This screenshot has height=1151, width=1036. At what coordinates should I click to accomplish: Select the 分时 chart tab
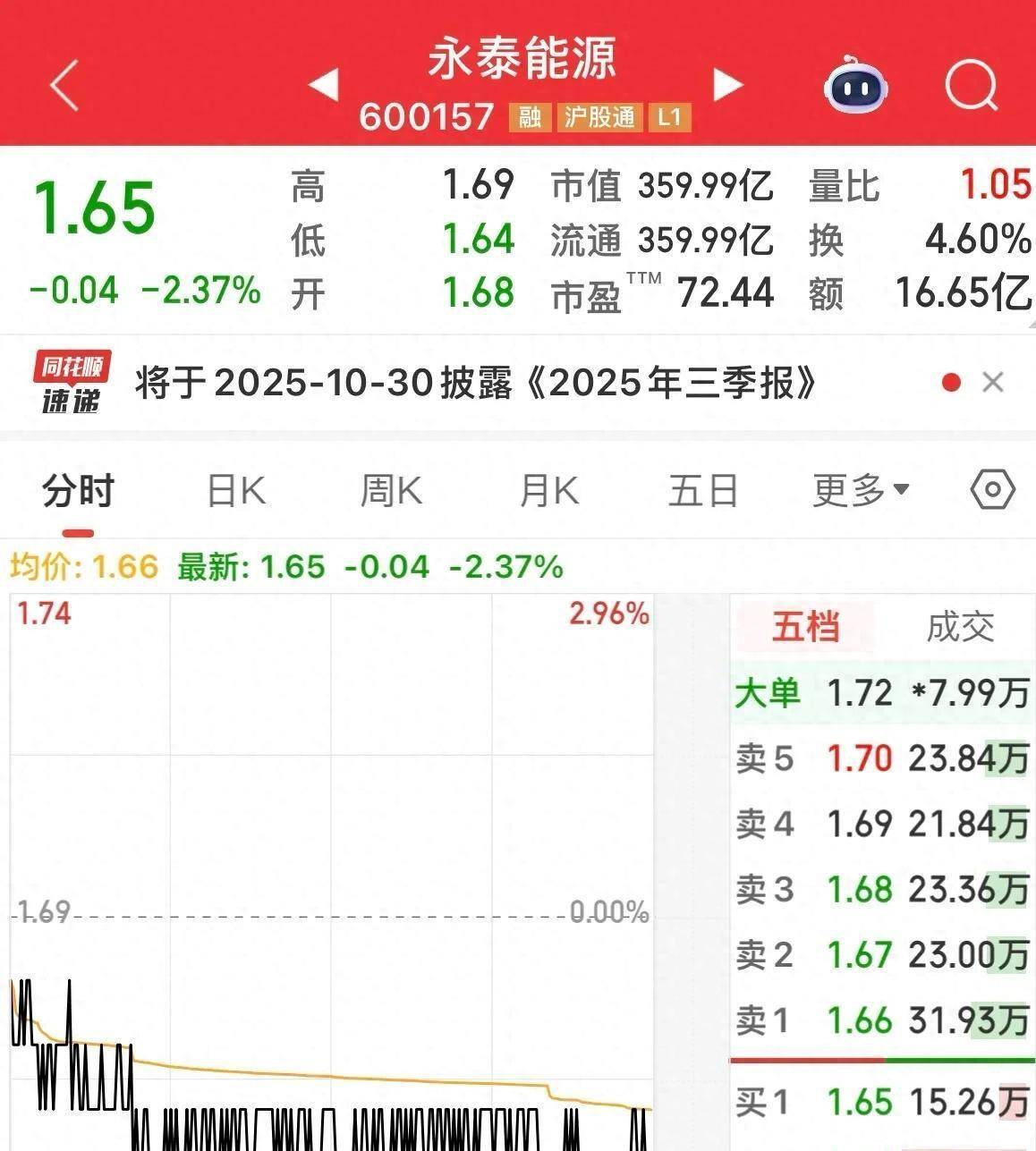[79, 491]
